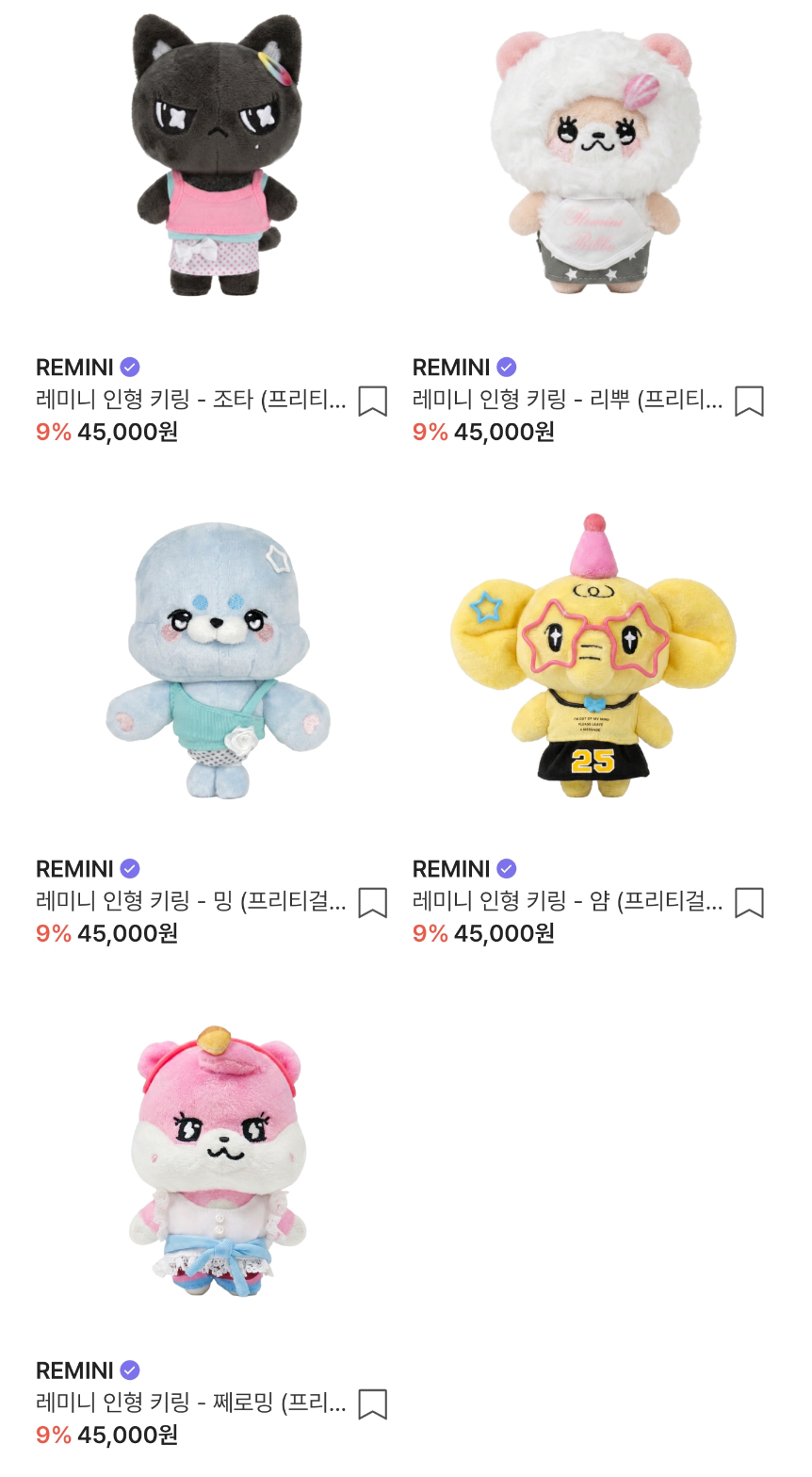View the 쩨로밍 doll keyring product
Viewport: 812px width, 1477px height.
(218, 1159)
